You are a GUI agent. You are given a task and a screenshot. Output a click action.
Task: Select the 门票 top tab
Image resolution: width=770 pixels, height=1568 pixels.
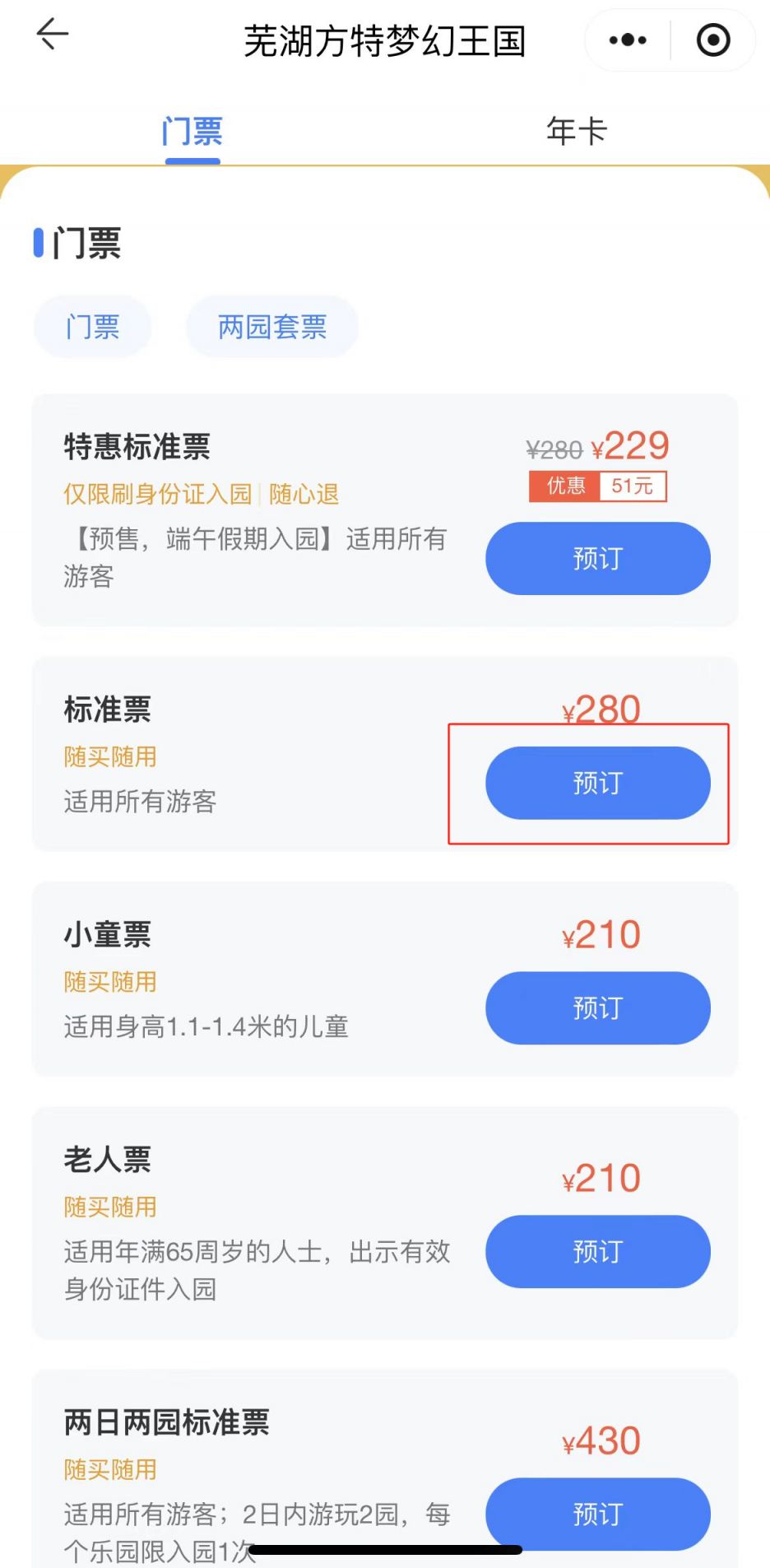(192, 131)
